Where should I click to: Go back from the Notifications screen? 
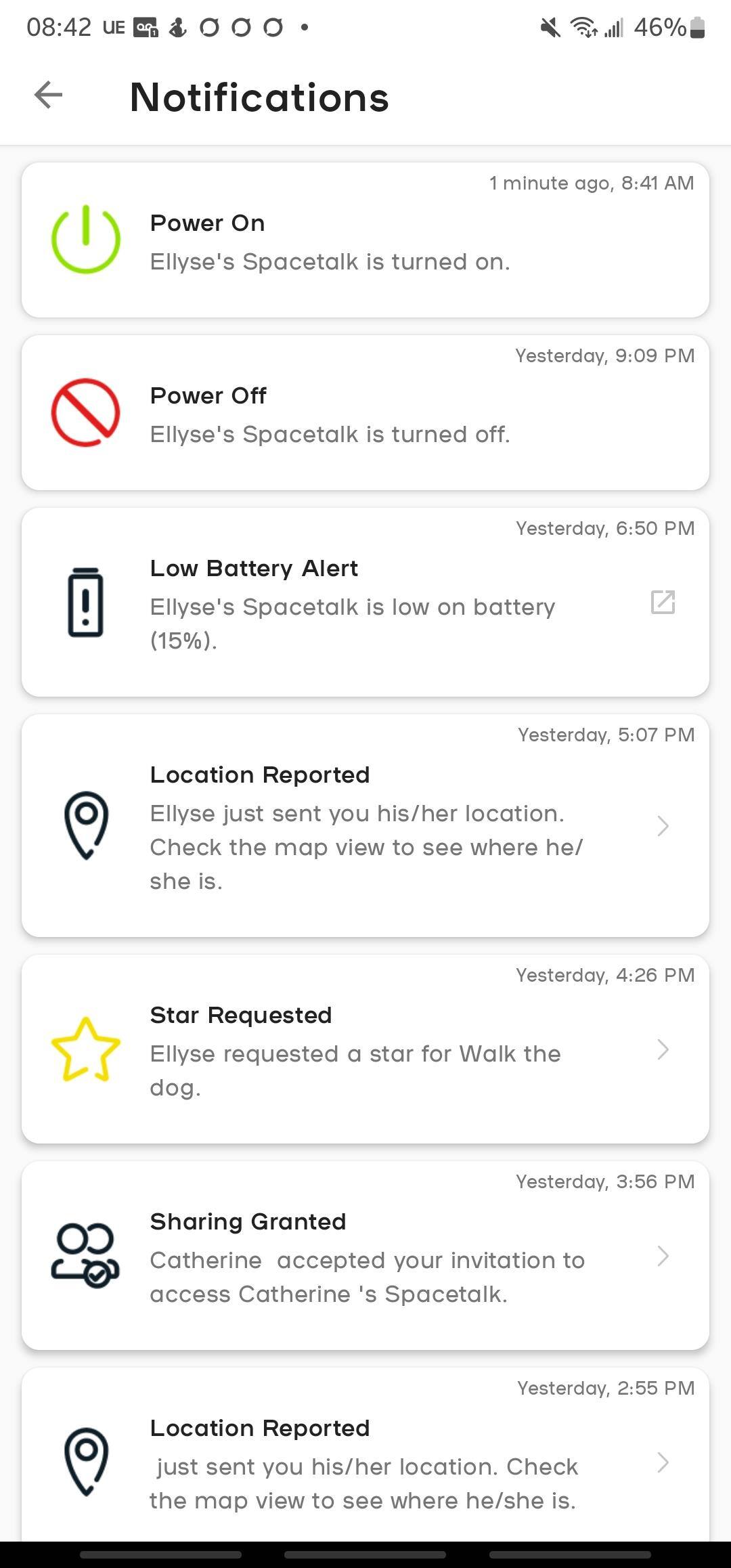click(49, 95)
